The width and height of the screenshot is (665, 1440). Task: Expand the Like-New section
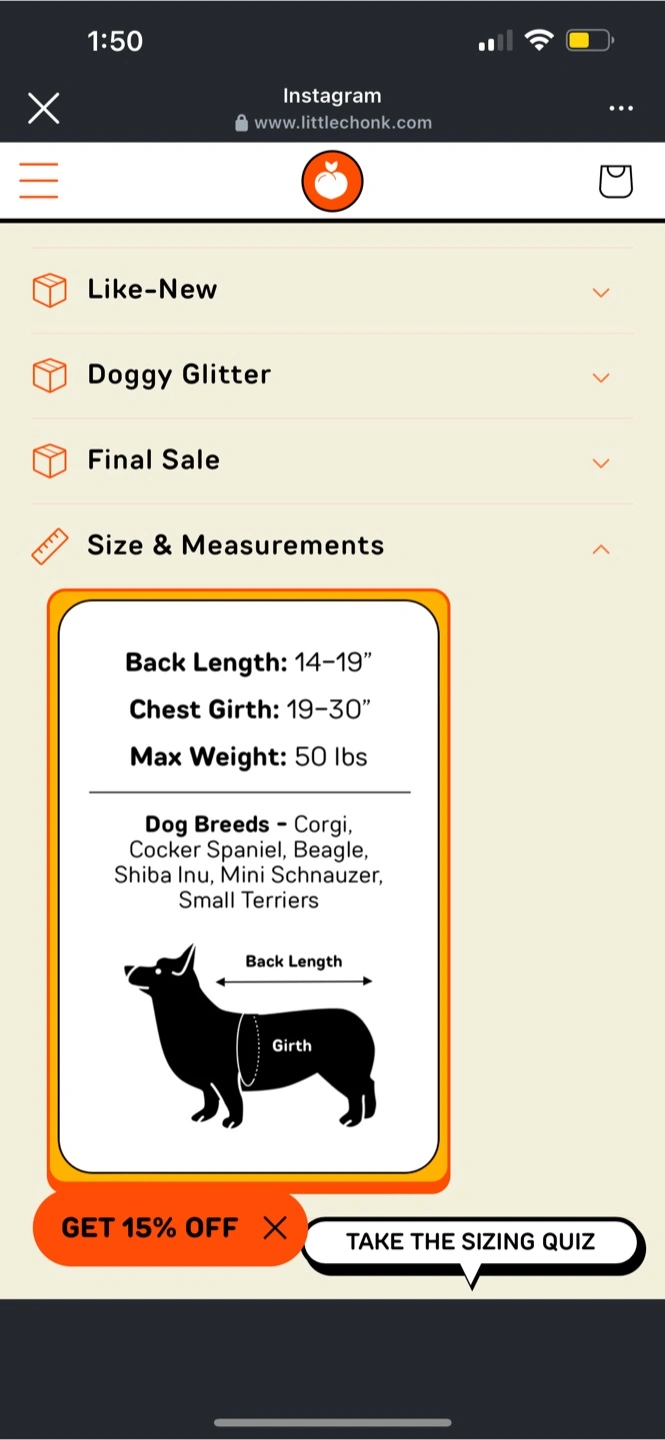(x=332, y=291)
